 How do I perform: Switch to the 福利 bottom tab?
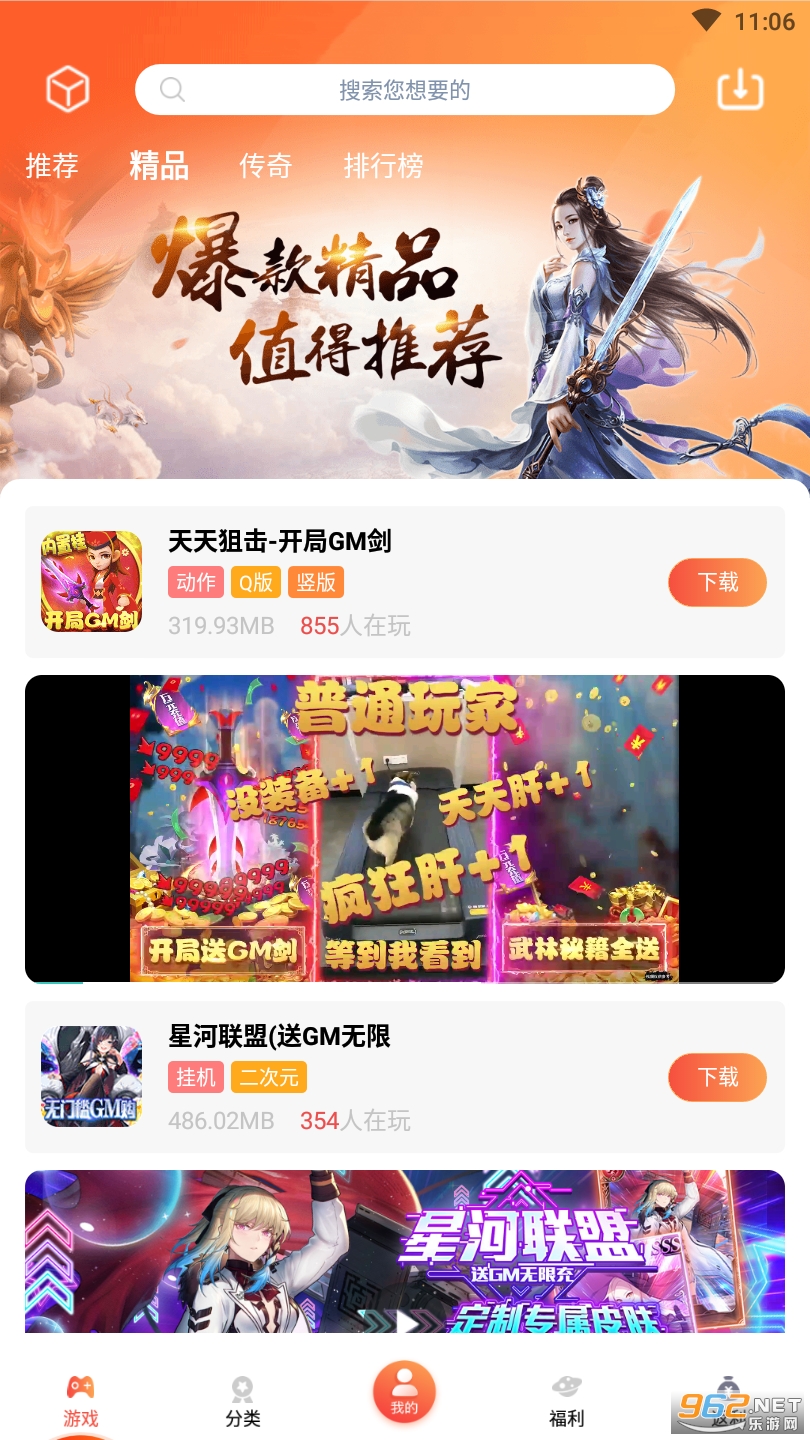click(567, 1402)
